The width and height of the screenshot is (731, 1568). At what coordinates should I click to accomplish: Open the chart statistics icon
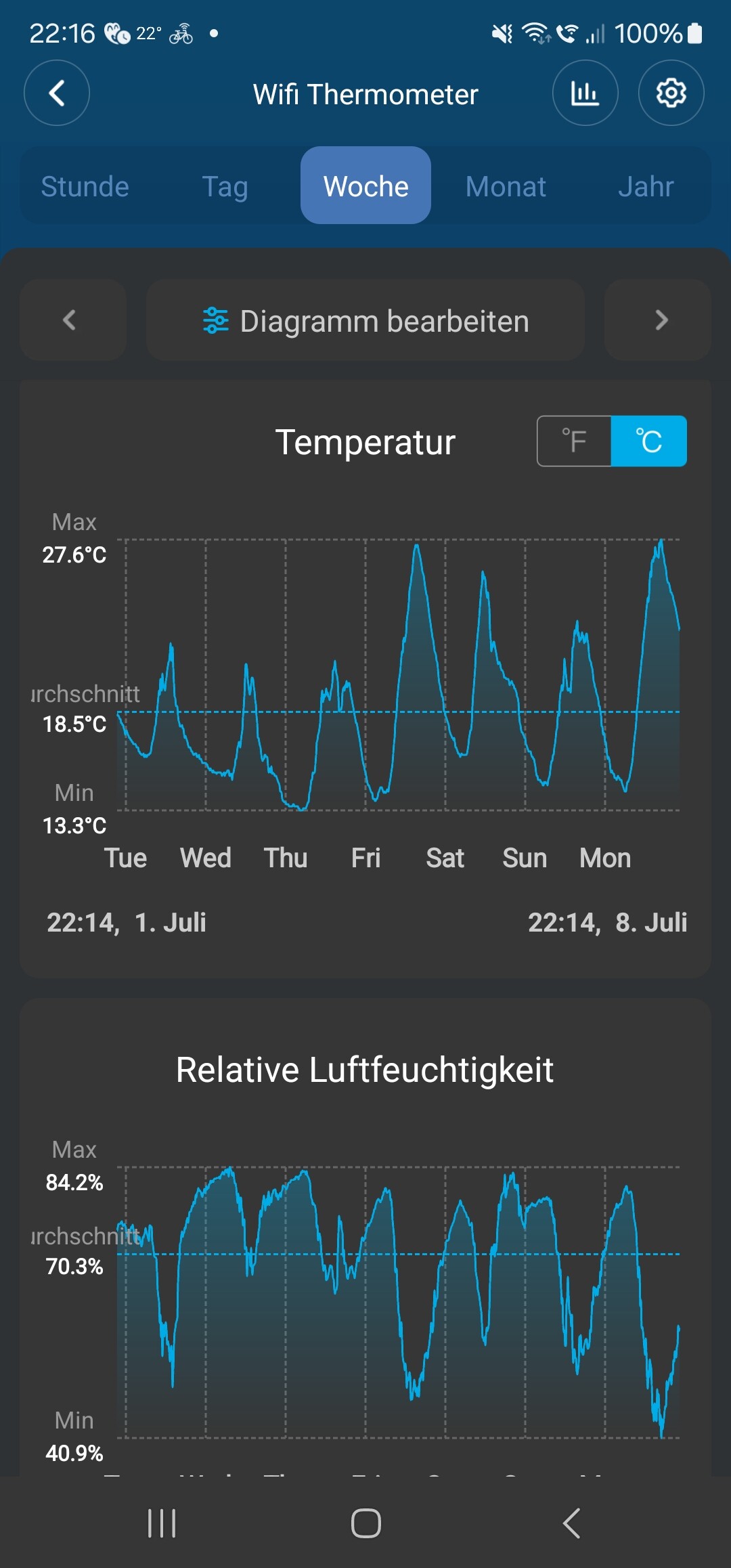click(x=585, y=93)
